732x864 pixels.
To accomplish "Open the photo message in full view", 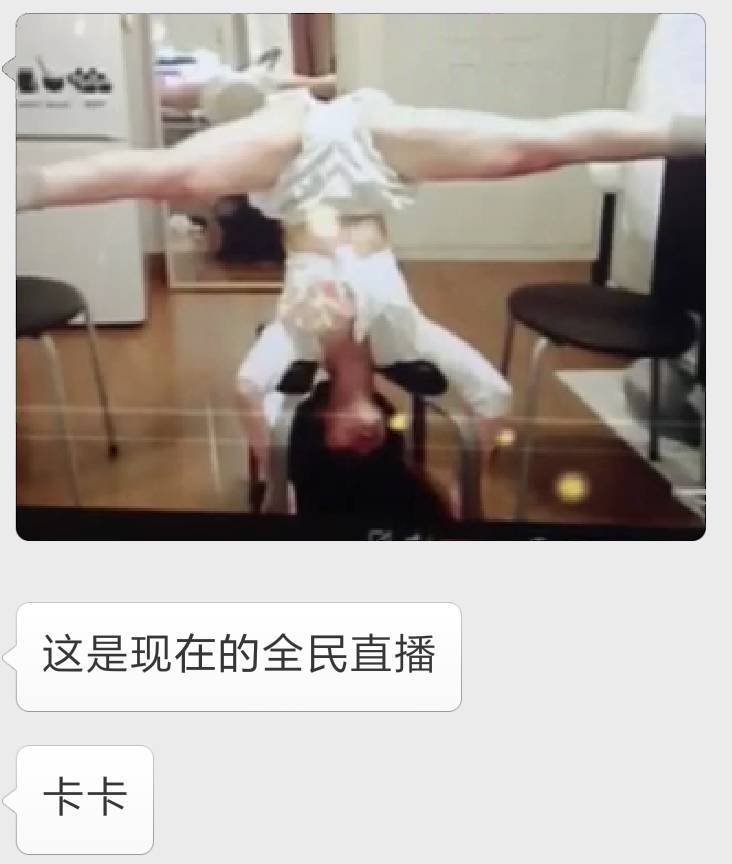I will coord(361,277).
